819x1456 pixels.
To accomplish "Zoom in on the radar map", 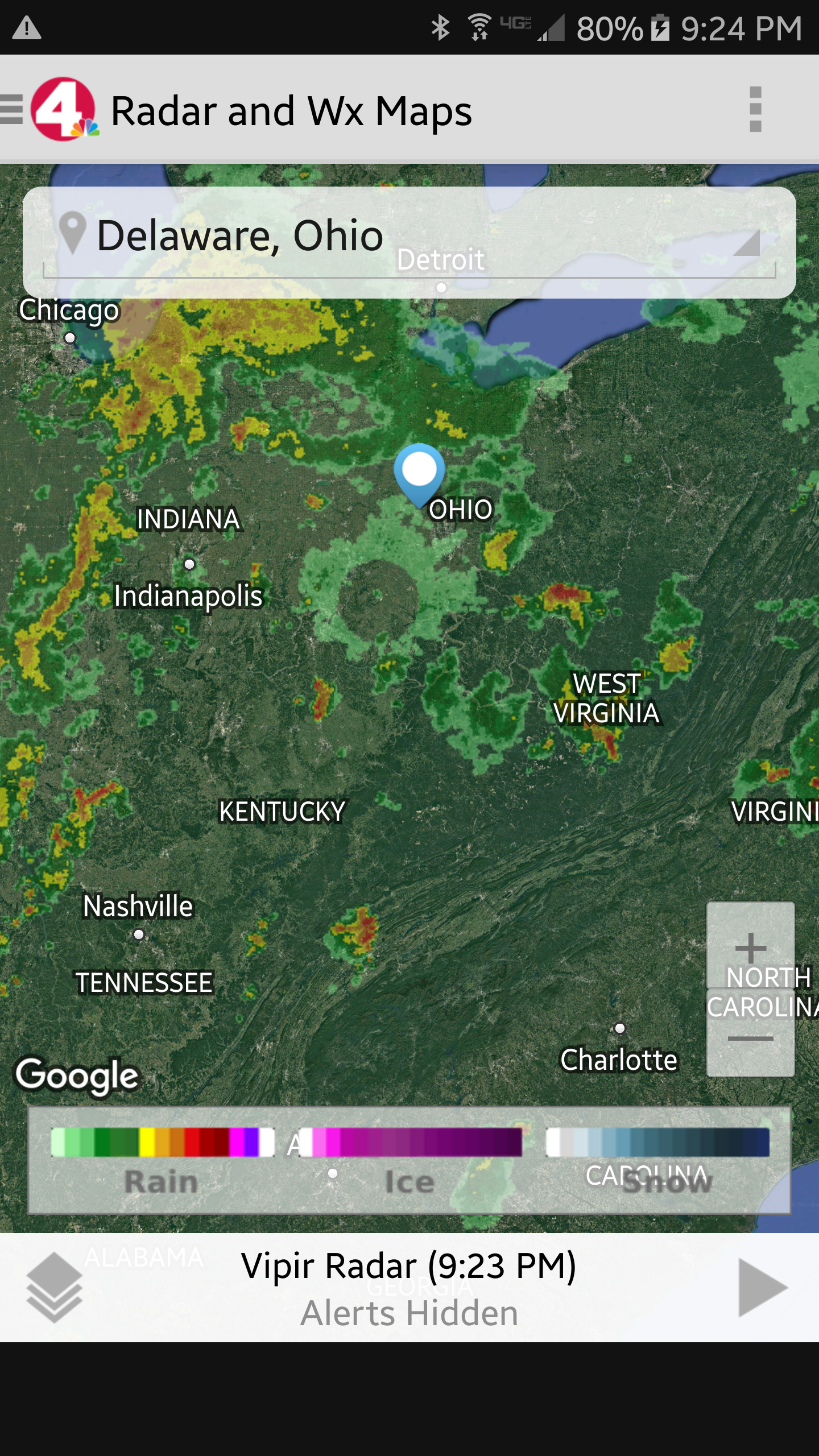I will coord(750,947).
